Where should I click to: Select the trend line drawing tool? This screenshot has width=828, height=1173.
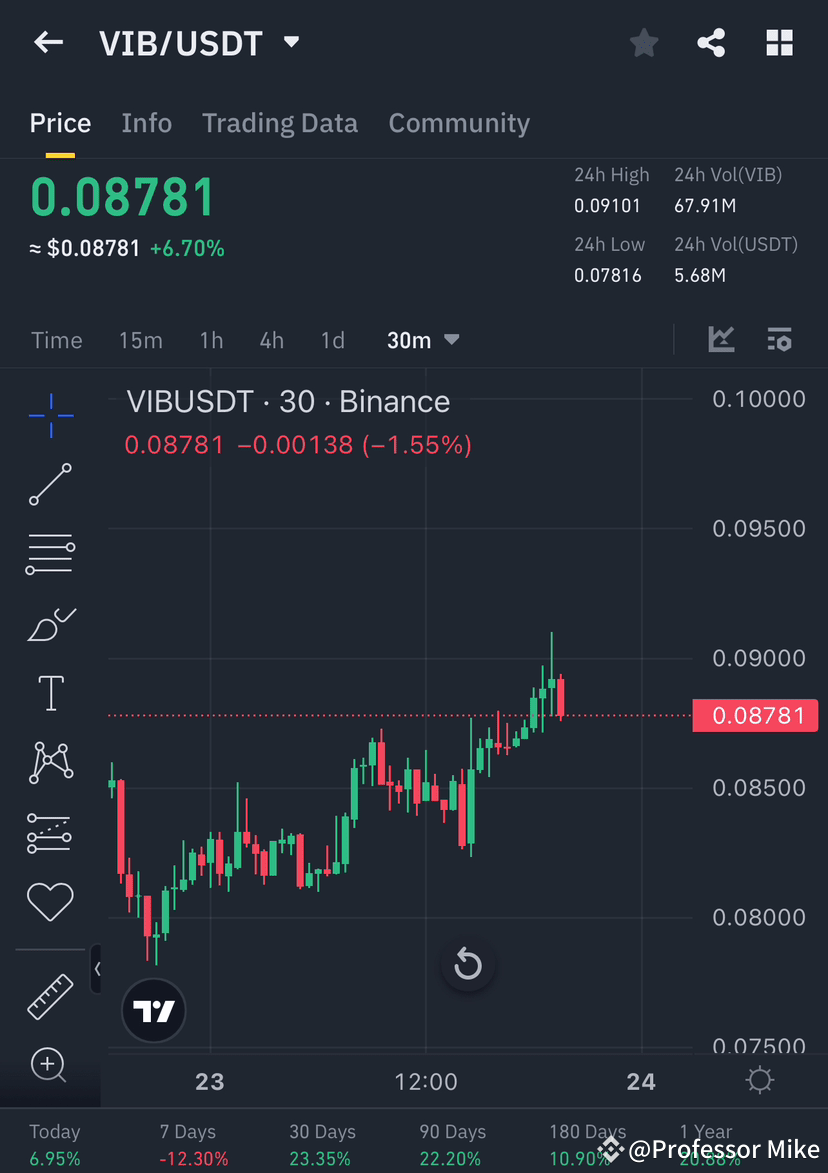50,486
